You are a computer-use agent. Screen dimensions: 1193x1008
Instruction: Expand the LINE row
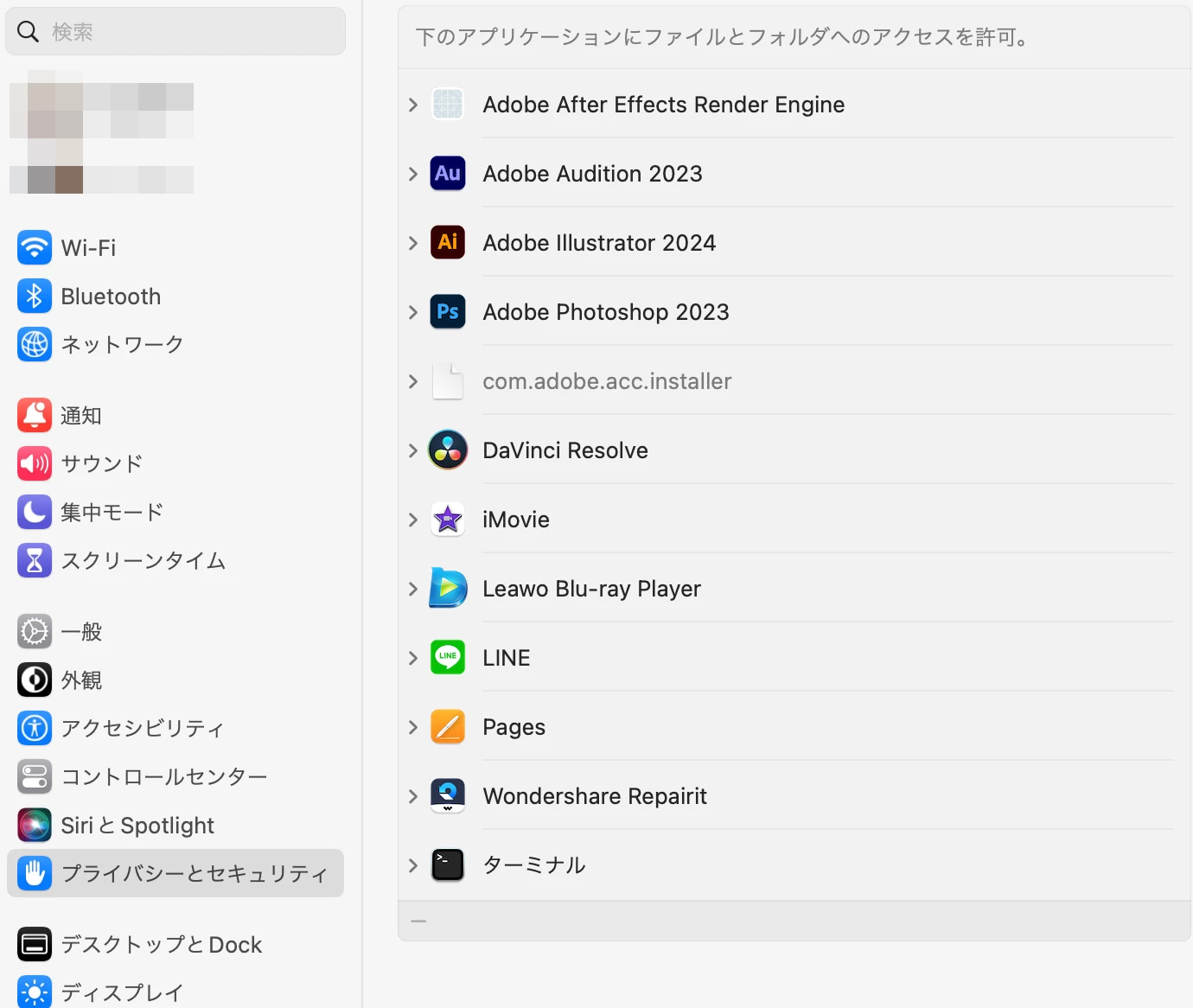pos(413,658)
